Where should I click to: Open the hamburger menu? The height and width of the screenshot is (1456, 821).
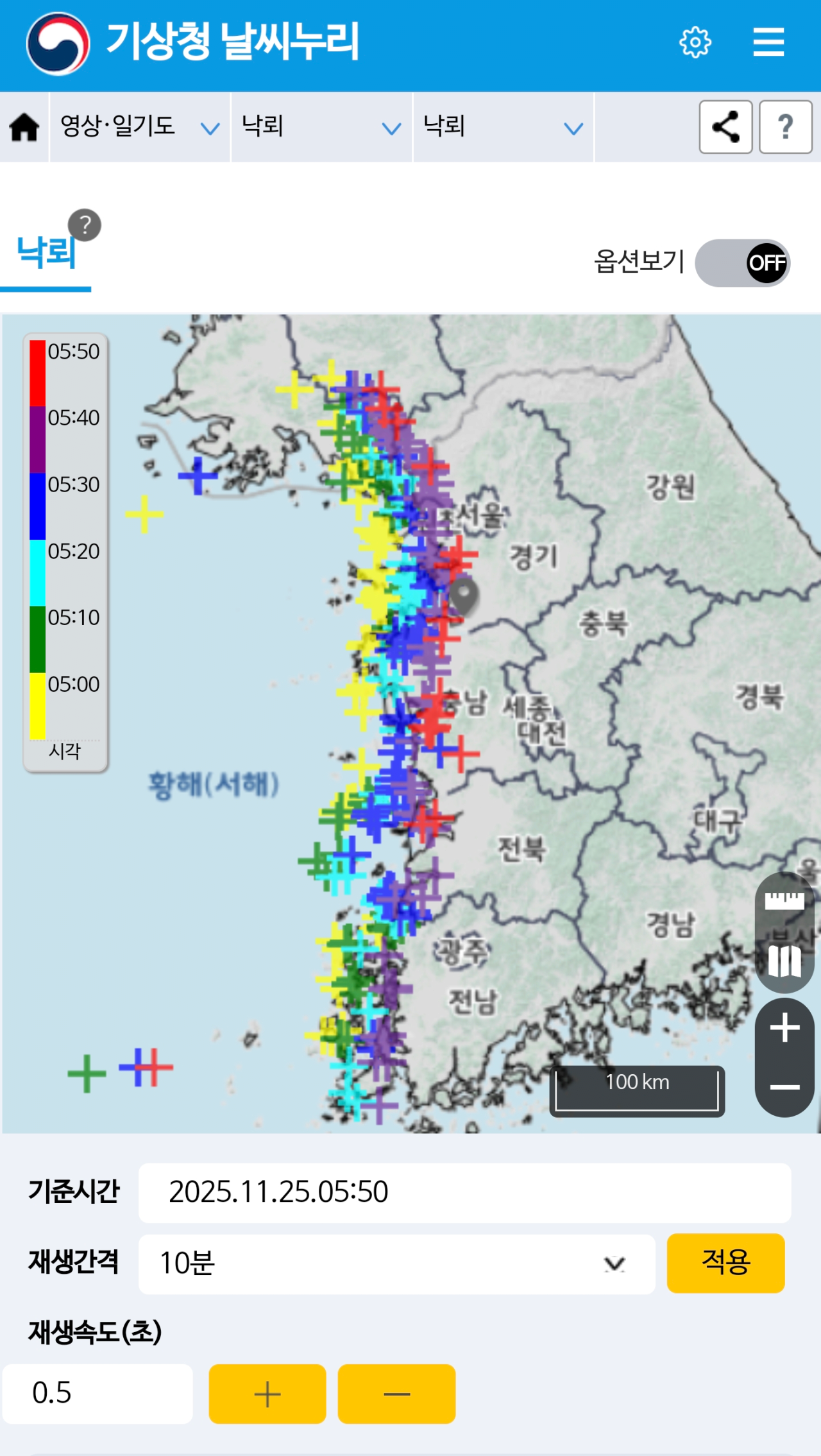(x=768, y=42)
